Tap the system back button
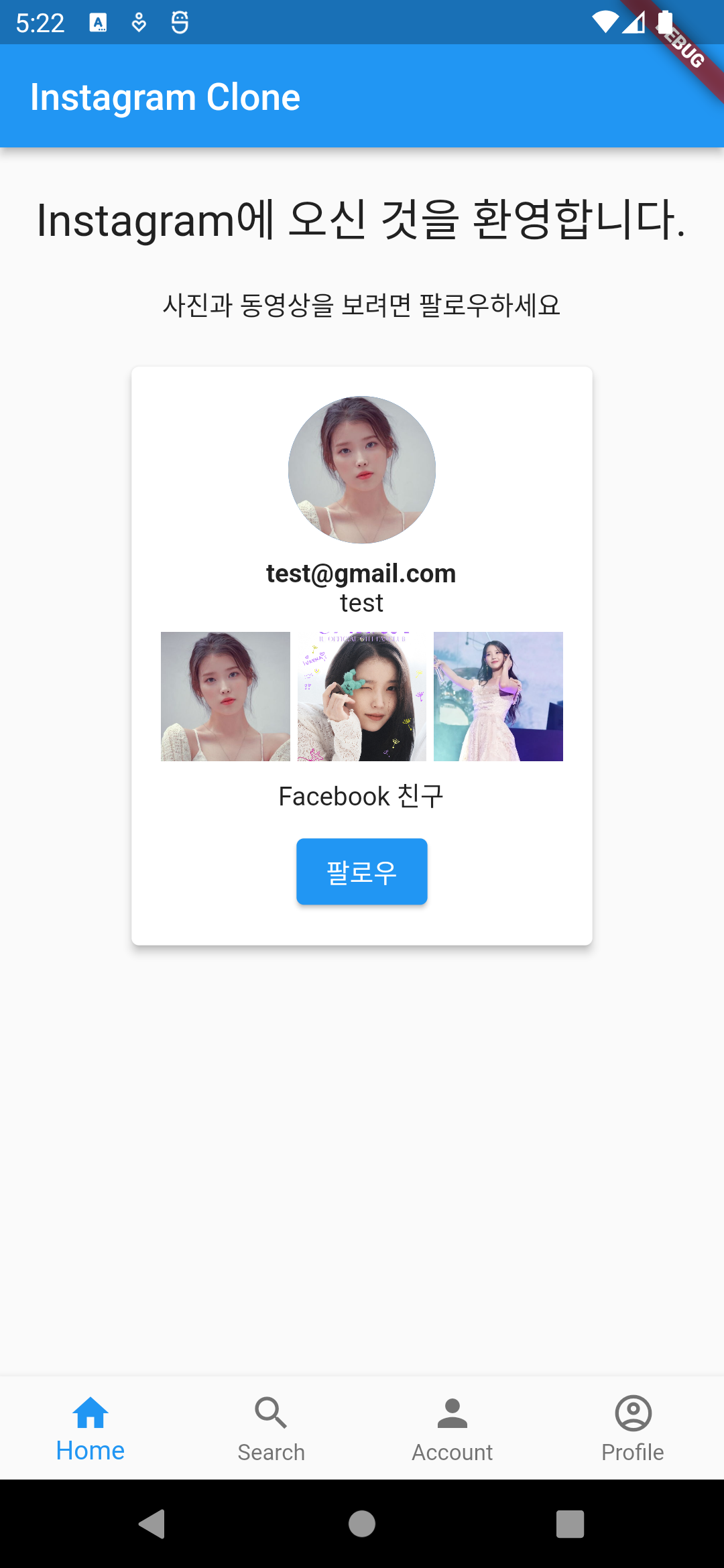The height and width of the screenshot is (1568, 724). point(152,1524)
